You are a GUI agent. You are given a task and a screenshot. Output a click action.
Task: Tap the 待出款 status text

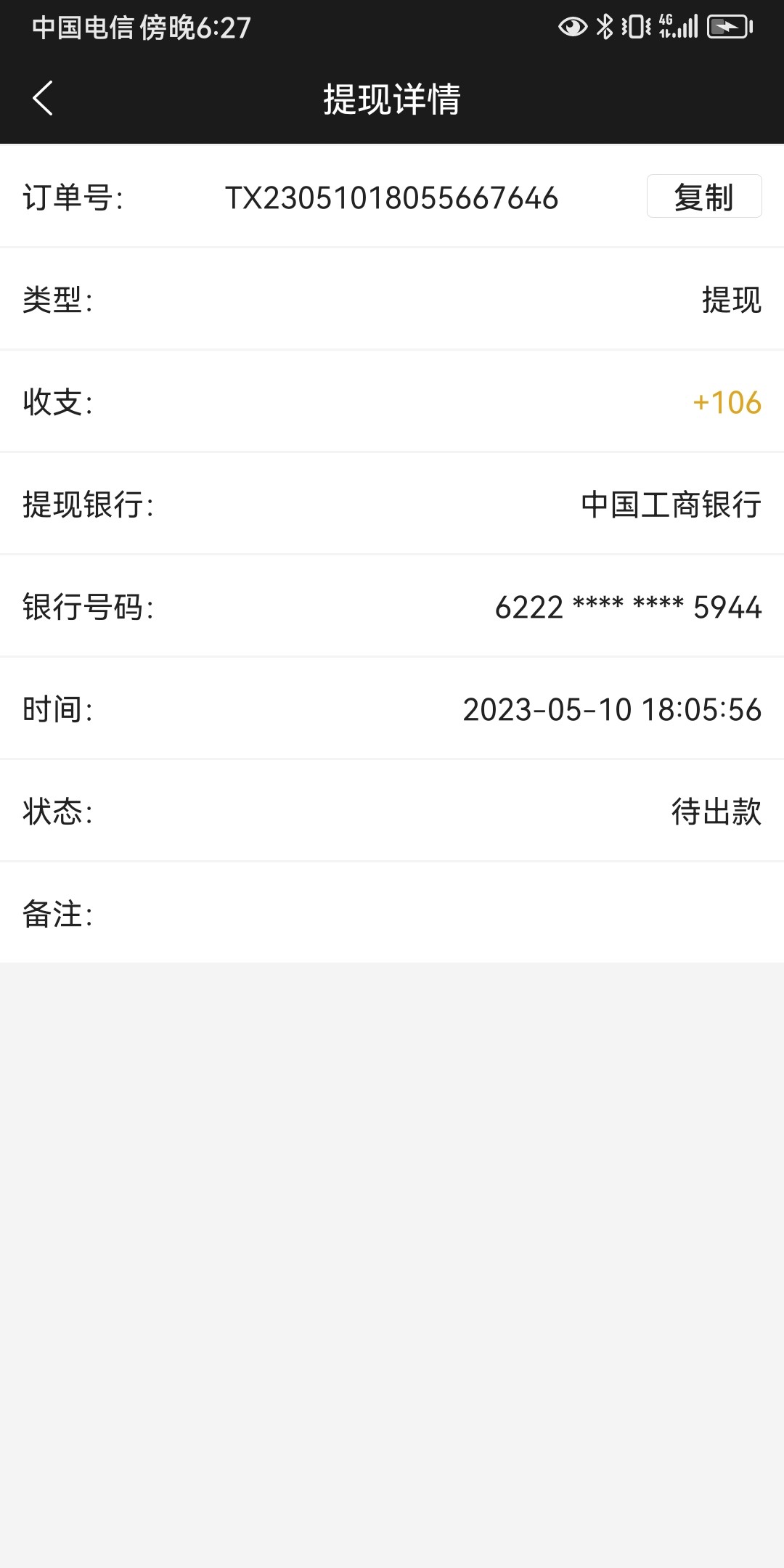(x=716, y=812)
